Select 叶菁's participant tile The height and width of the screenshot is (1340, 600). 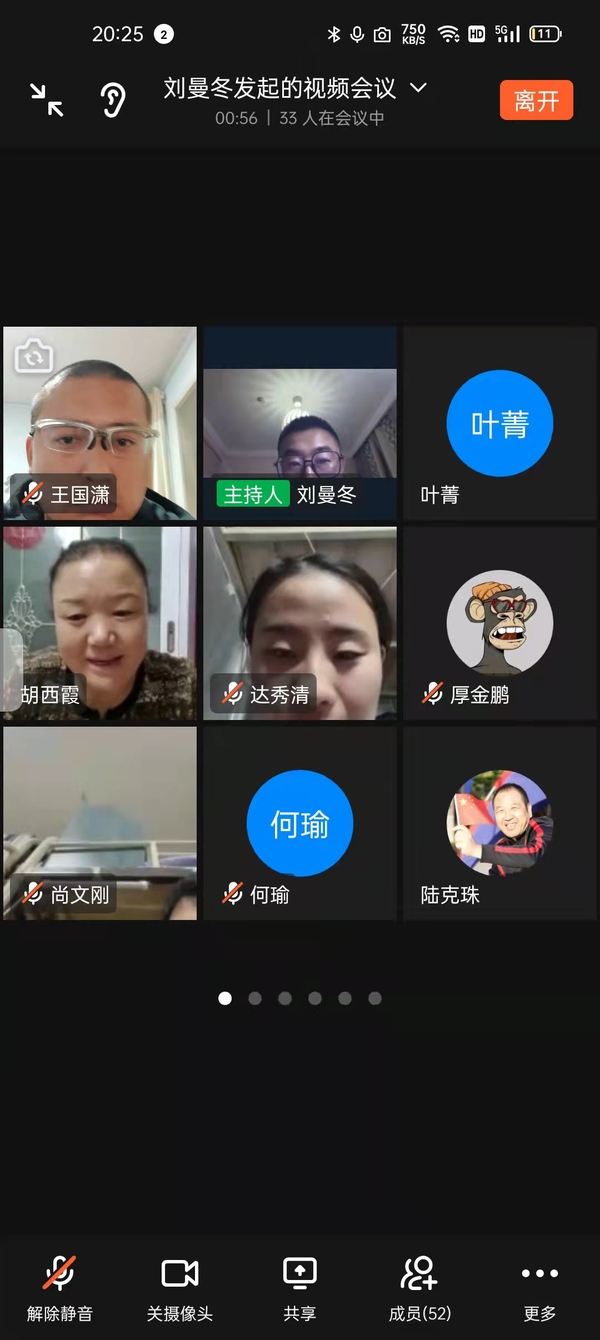click(500, 425)
